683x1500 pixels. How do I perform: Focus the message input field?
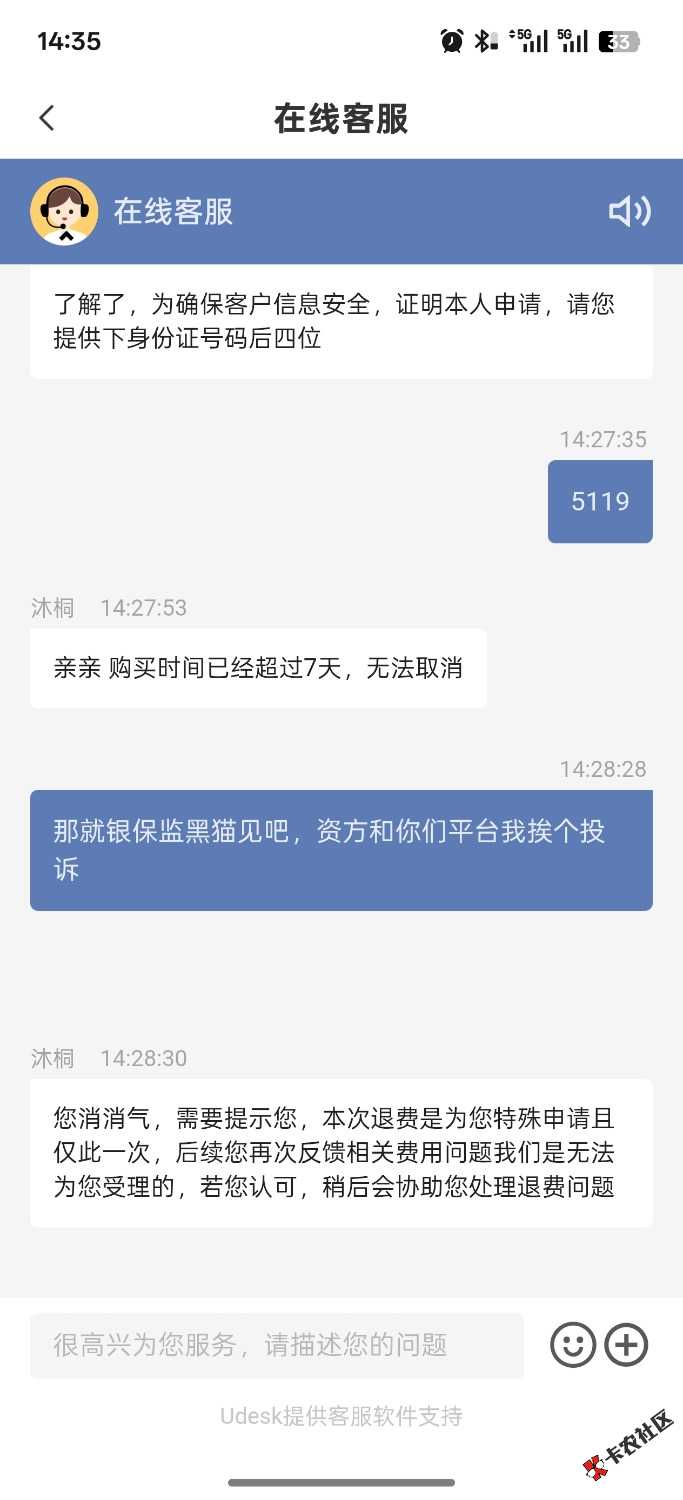pos(277,1345)
